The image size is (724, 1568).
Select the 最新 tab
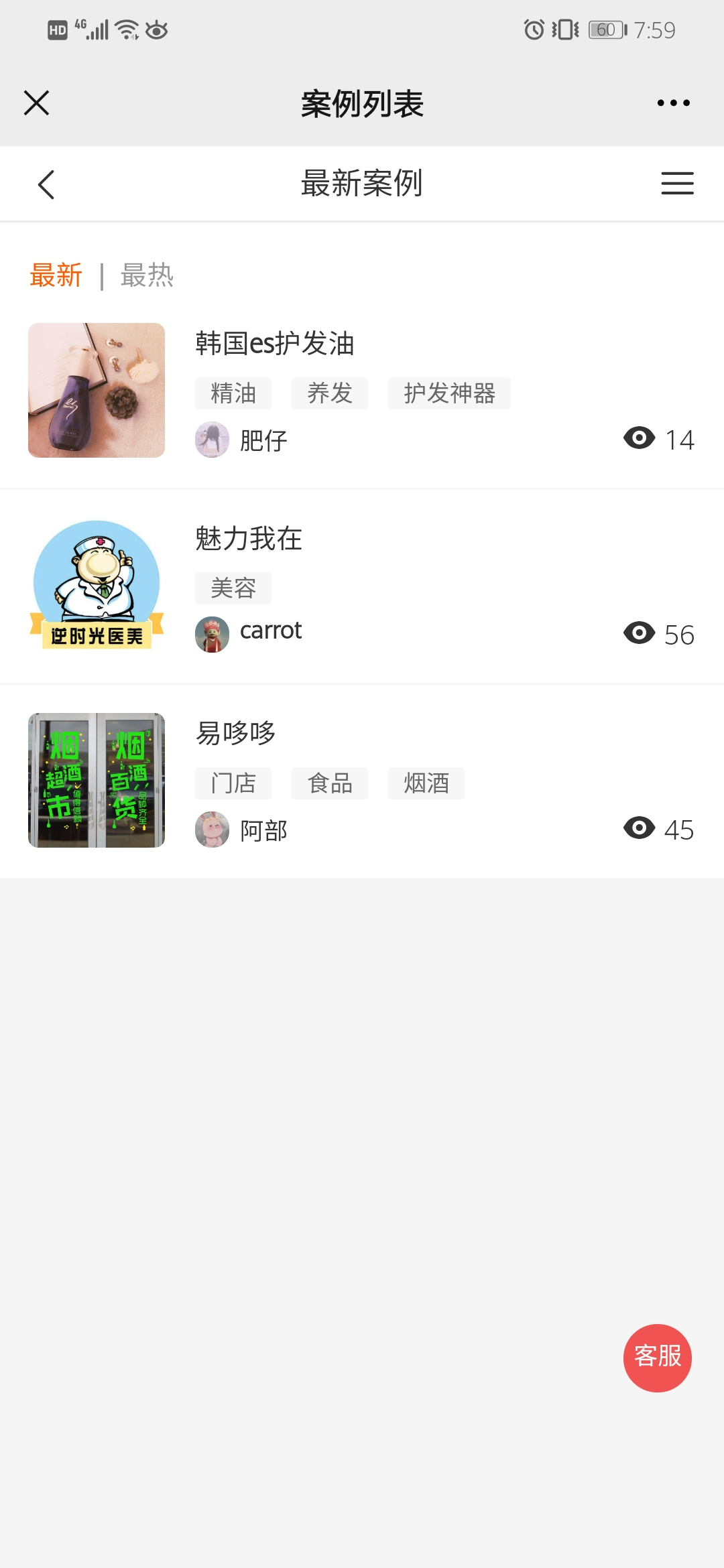(56, 275)
